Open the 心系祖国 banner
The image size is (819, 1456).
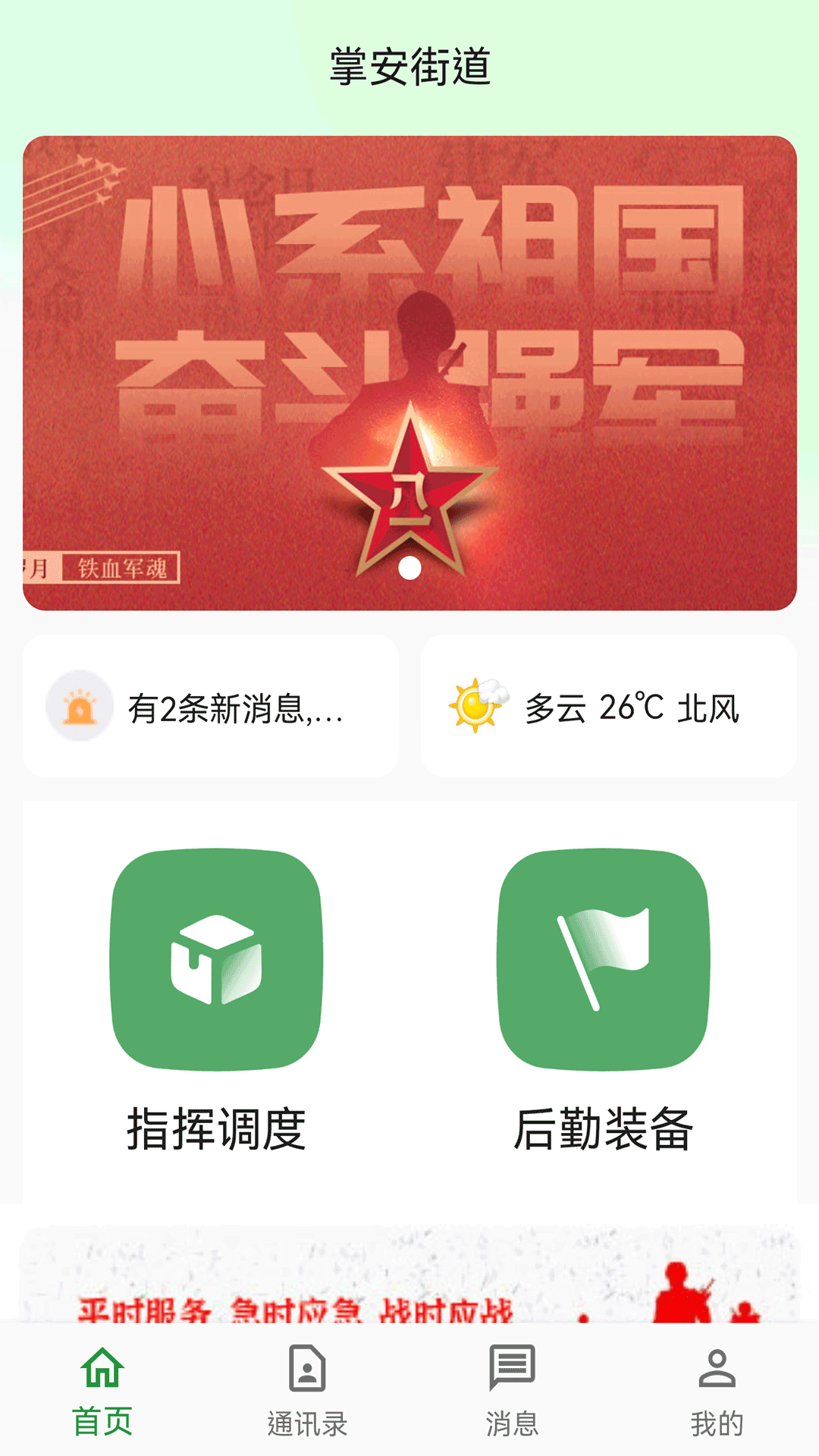409,372
